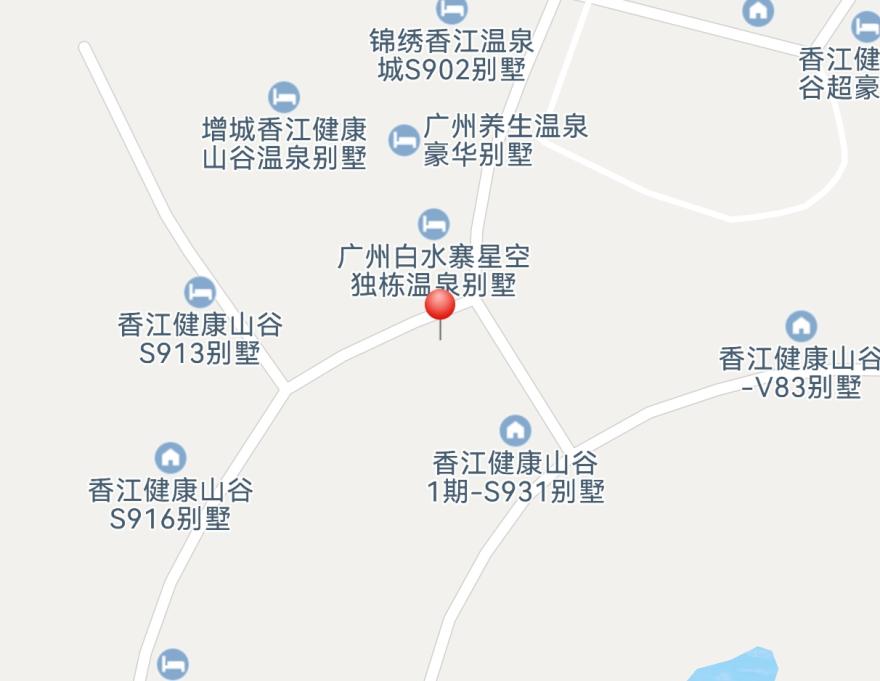Viewport: 880px width, 681px height.
Task: Open 广州白水寨星空独栋温泉别墅 hotel marker
Action: 433,223
